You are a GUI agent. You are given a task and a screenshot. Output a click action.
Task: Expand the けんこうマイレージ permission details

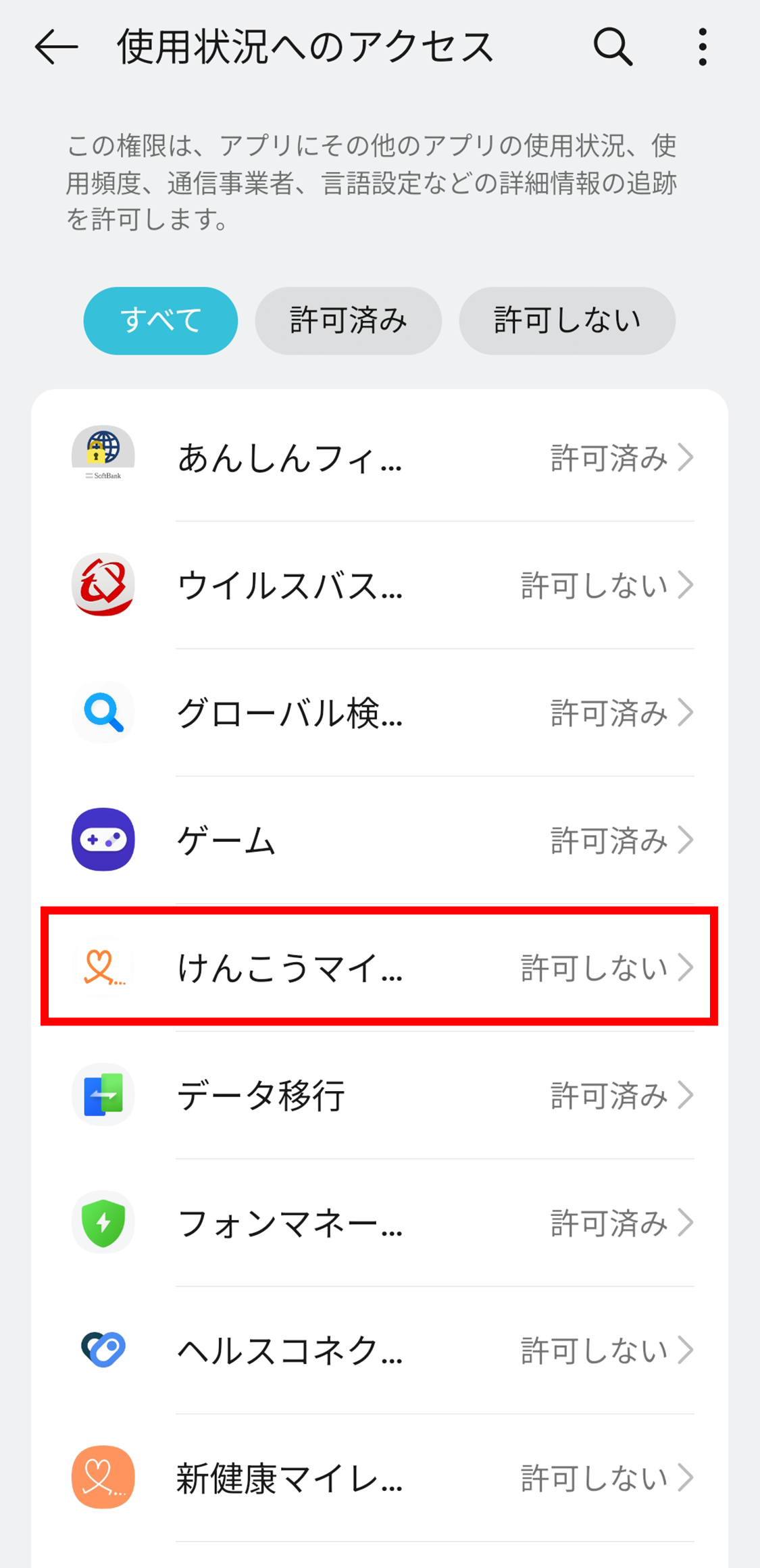[x=687, y=968]
